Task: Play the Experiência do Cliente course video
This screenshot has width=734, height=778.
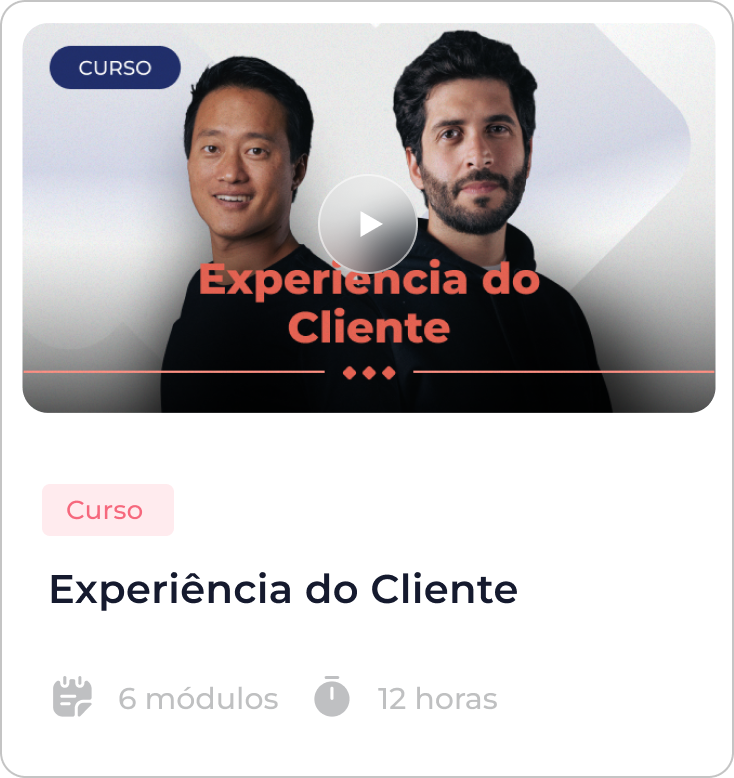Action: coord(368,224)
